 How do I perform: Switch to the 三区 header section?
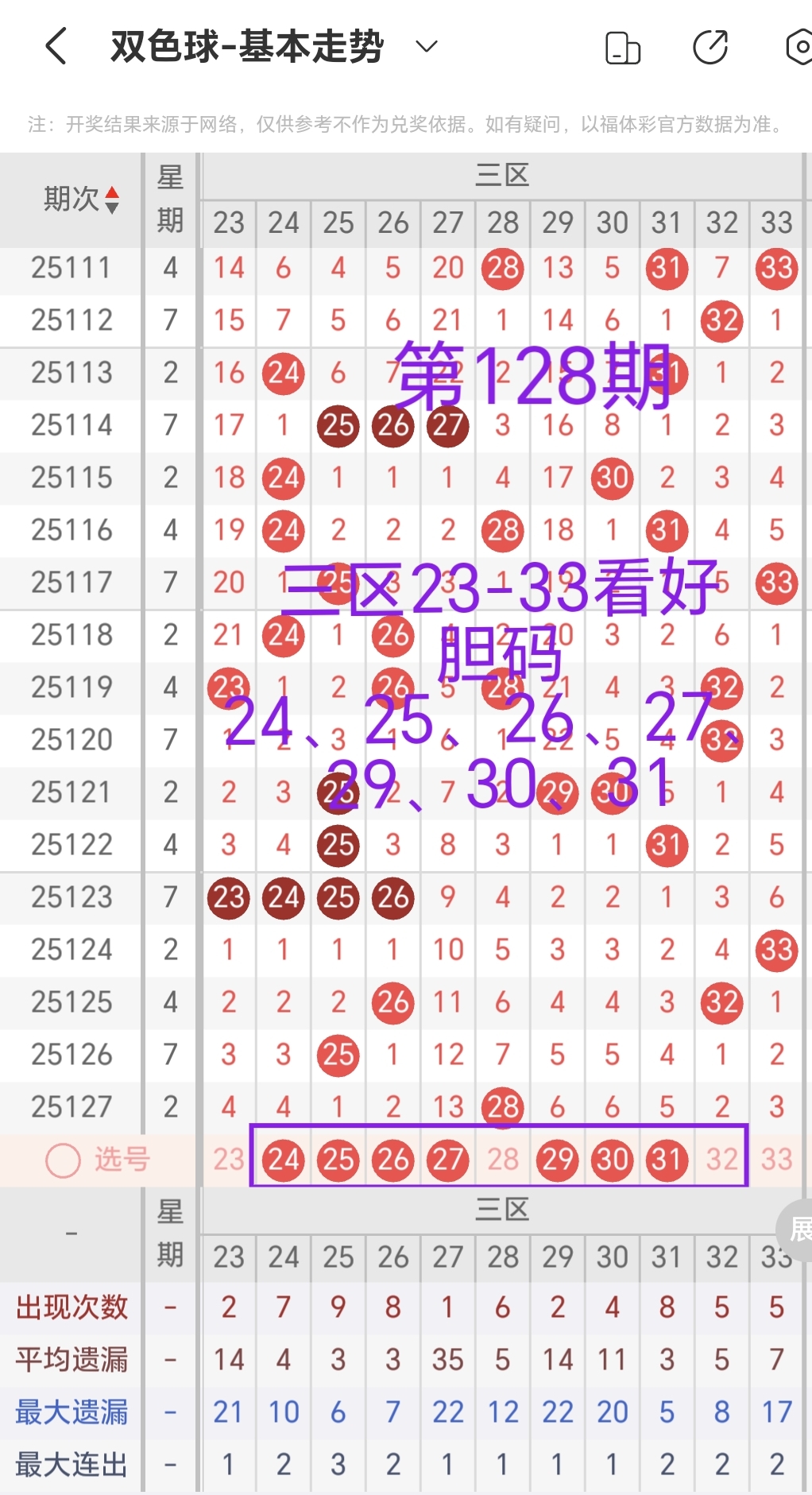click(502, 176)
